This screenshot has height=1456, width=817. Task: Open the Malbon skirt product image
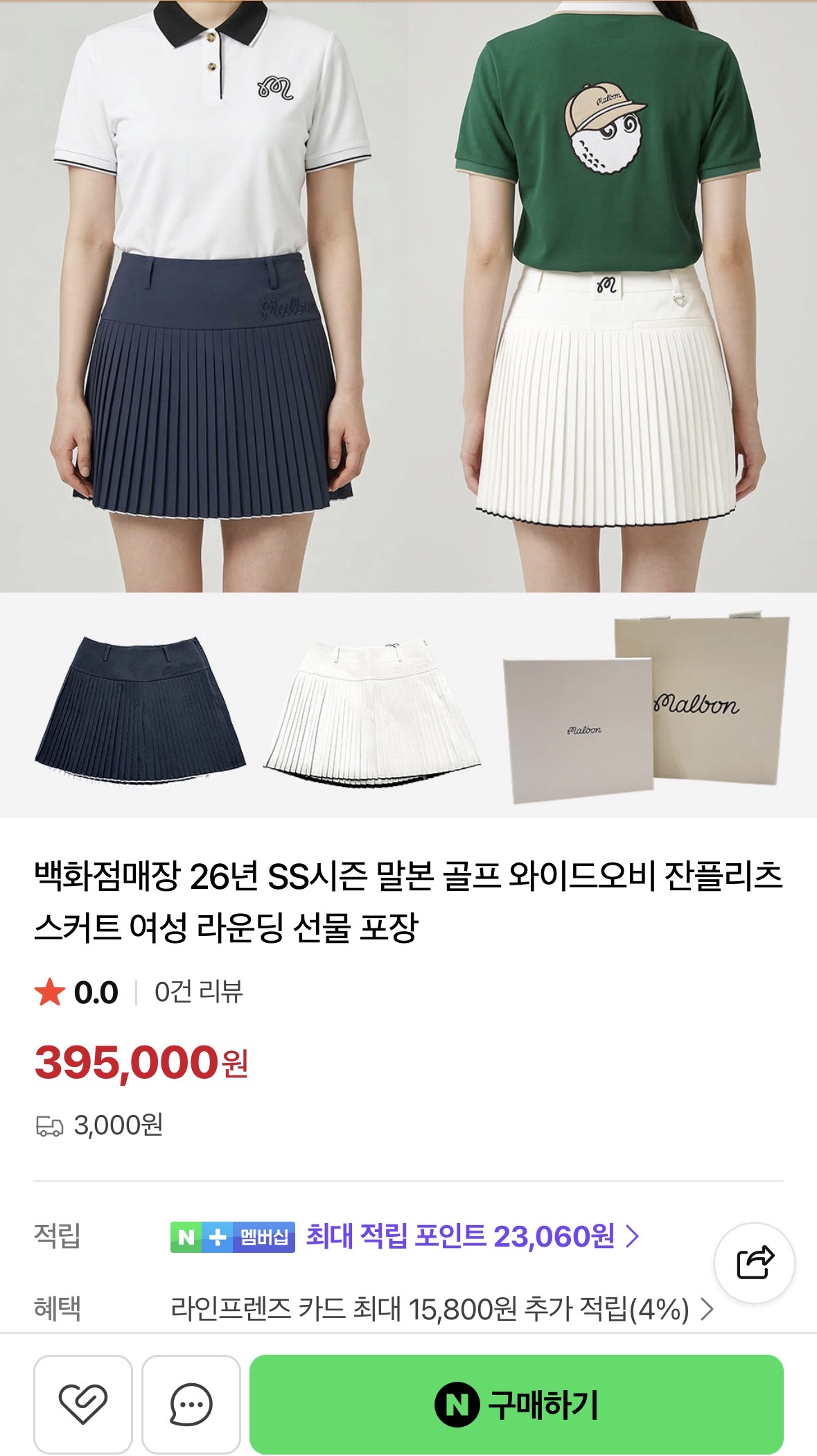[x=408, y=298]
